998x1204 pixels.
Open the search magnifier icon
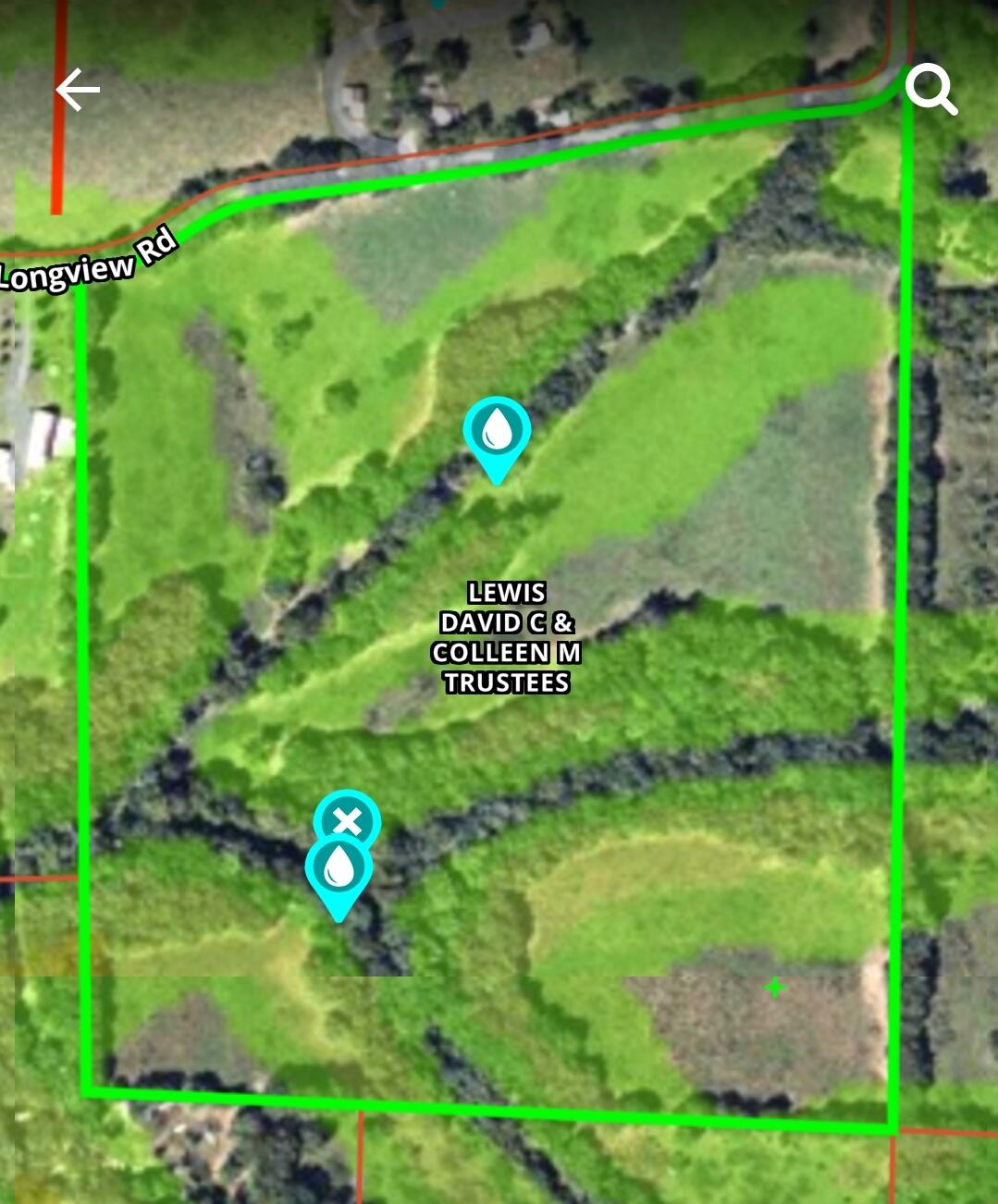930,89
